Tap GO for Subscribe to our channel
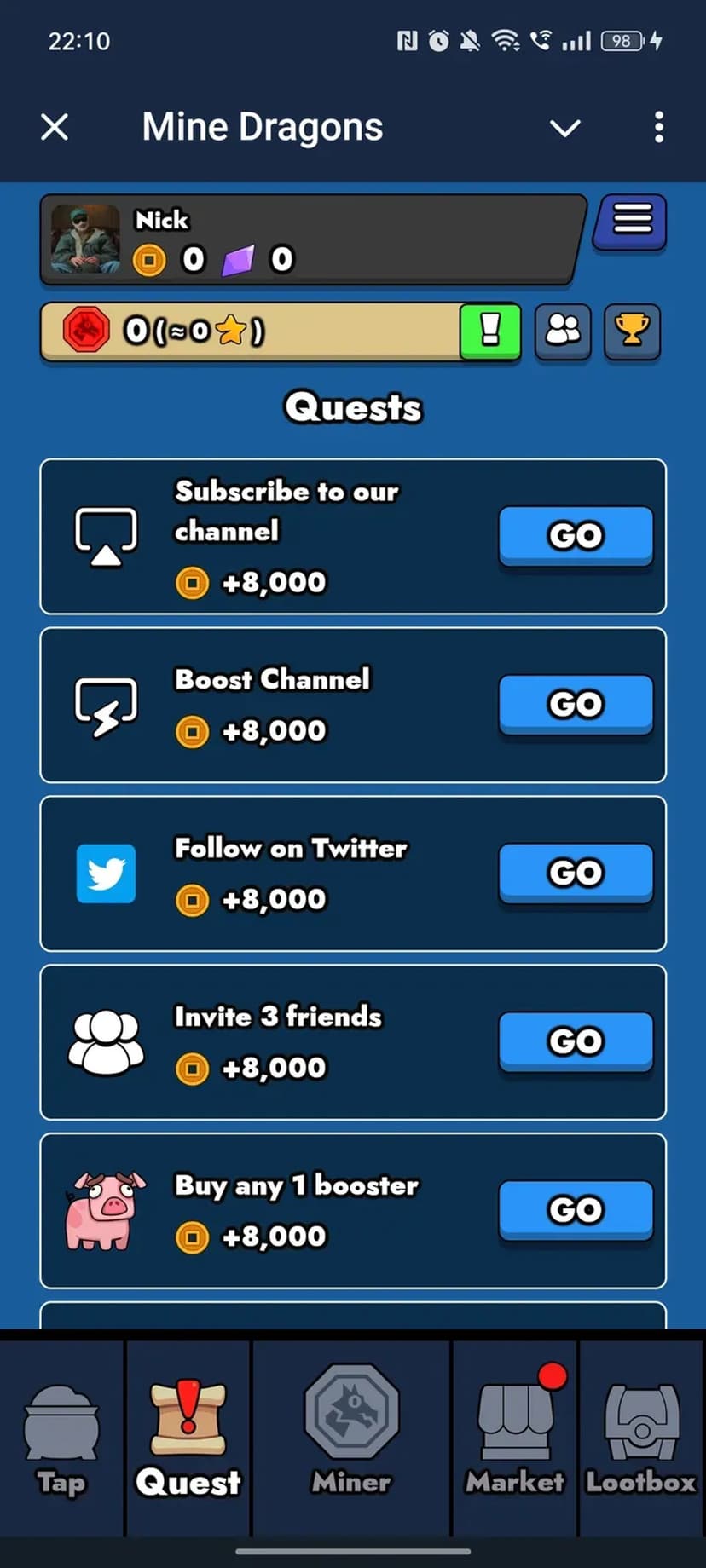 coord(576,535)
